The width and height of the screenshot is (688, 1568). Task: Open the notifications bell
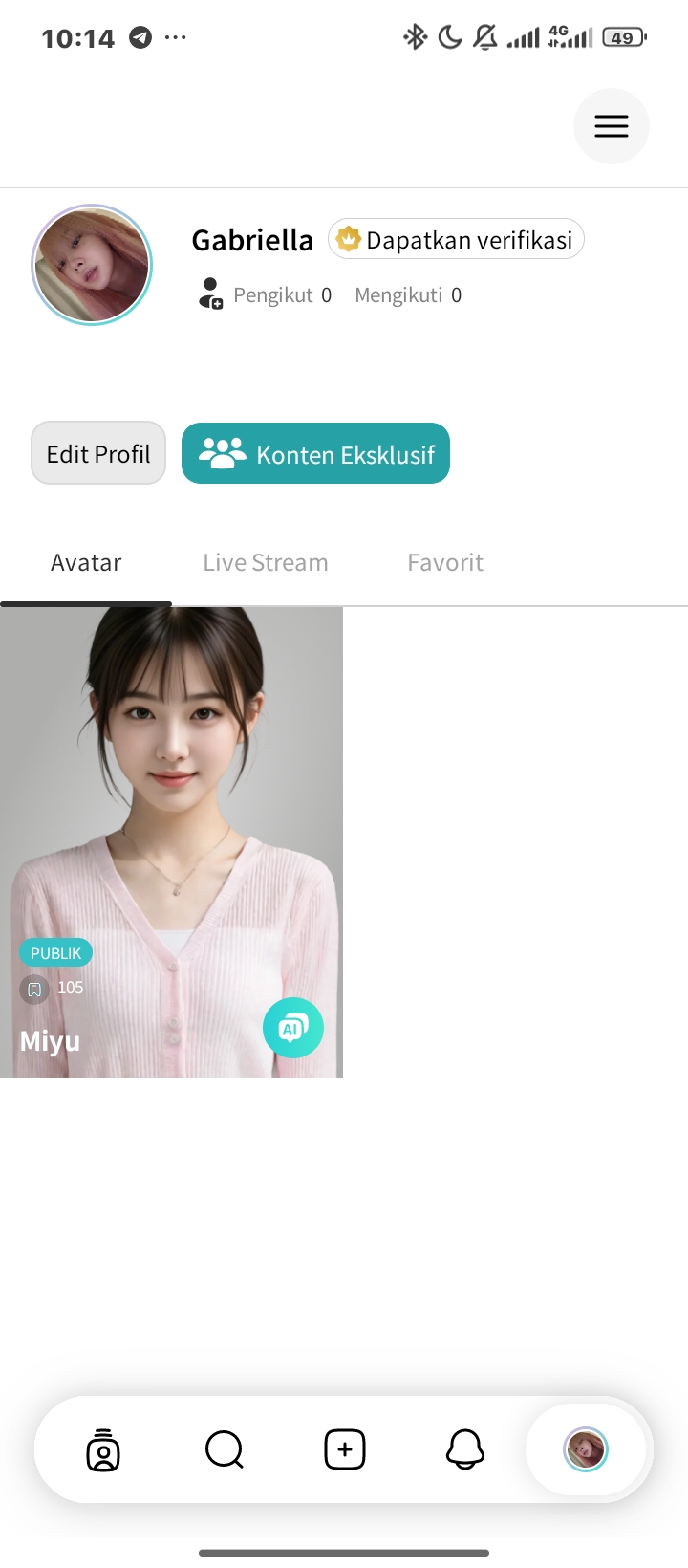coord(465,1449)
